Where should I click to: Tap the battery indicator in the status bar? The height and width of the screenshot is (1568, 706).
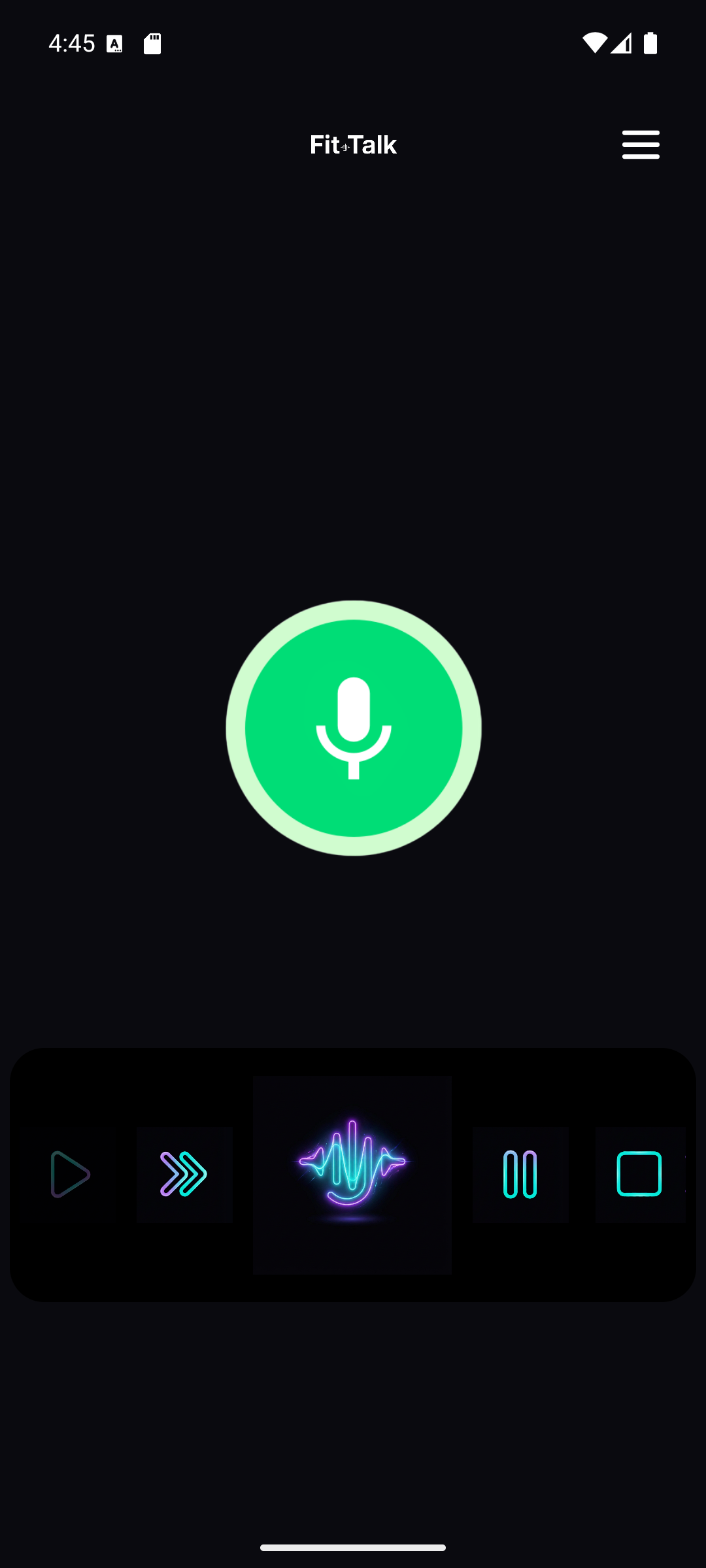pos(651,42)
